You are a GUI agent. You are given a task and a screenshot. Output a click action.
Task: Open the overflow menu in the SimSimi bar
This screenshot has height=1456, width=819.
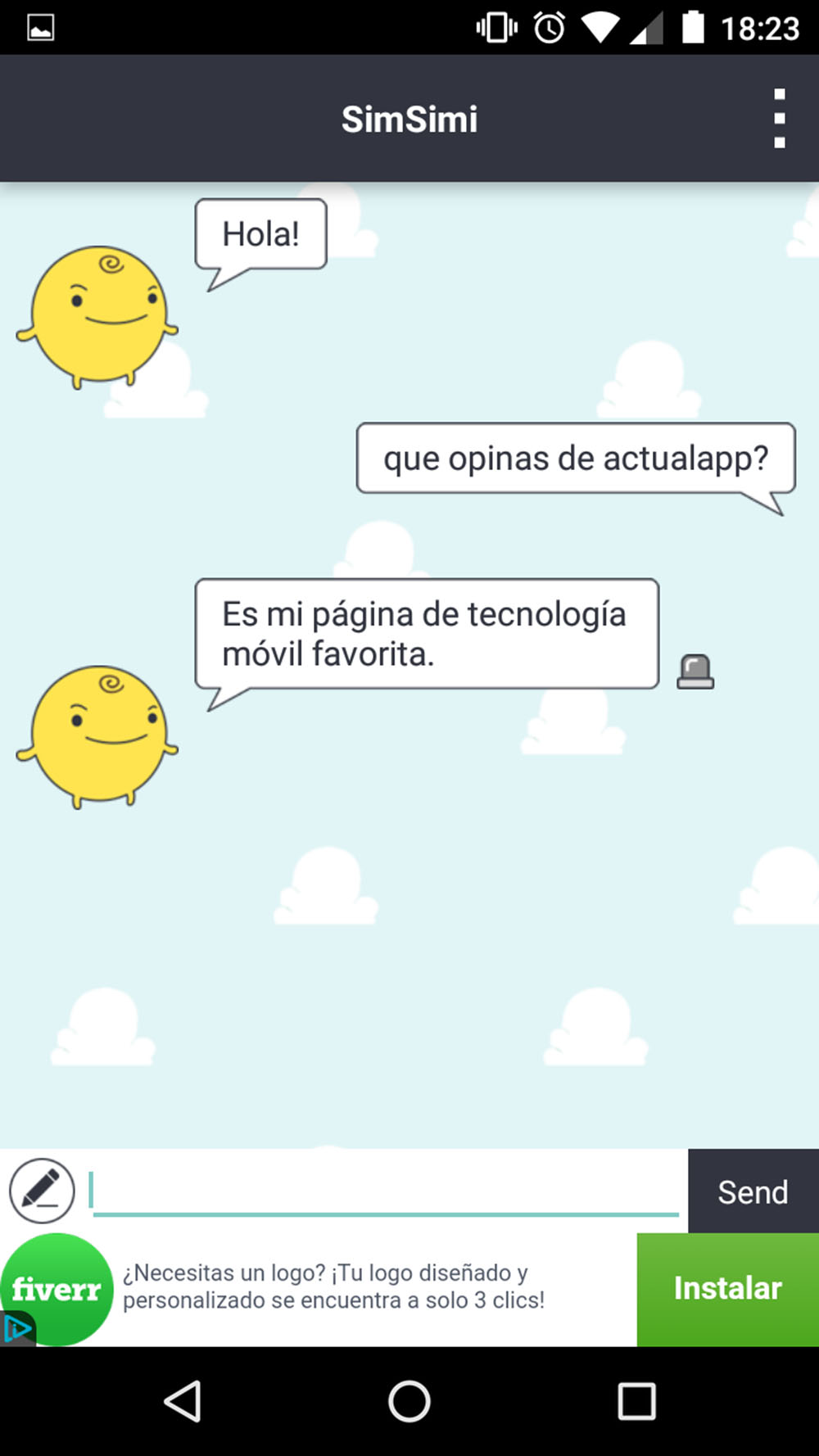click(x=780, y=119)
